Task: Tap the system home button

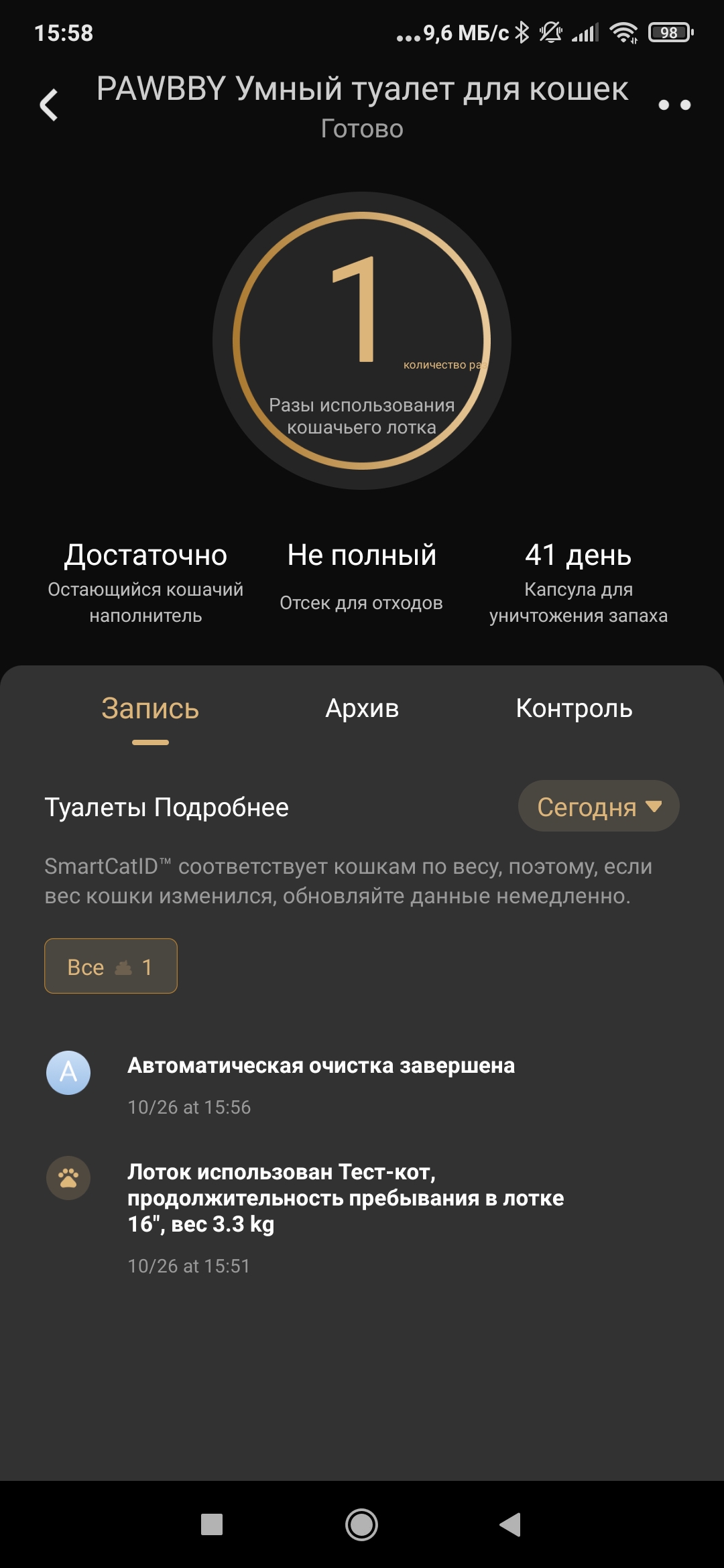Action: click(x=361, y=1524)
